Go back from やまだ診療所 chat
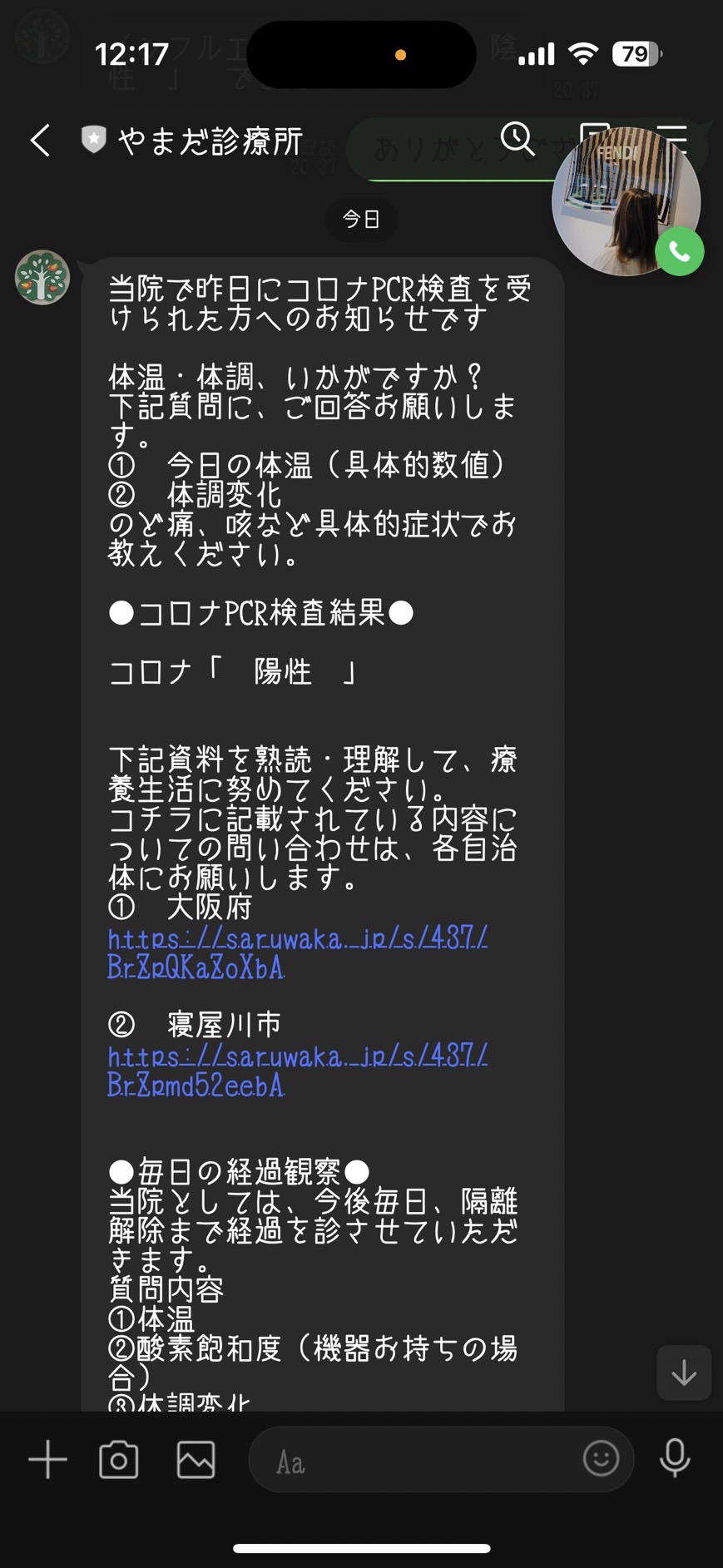 tap(40, 140)
